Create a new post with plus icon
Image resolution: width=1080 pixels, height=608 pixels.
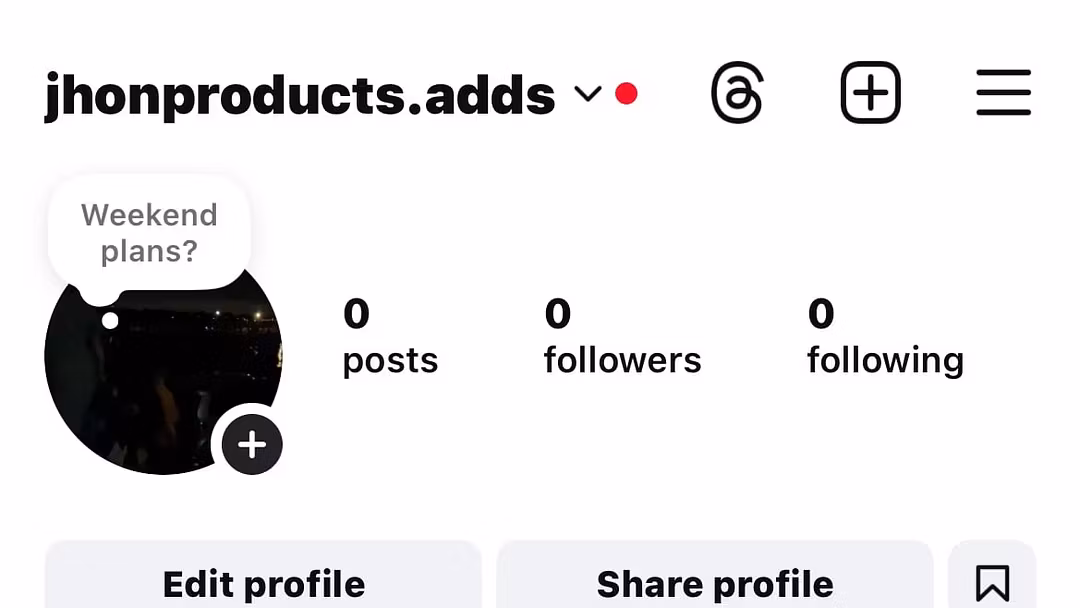(870, 93)
